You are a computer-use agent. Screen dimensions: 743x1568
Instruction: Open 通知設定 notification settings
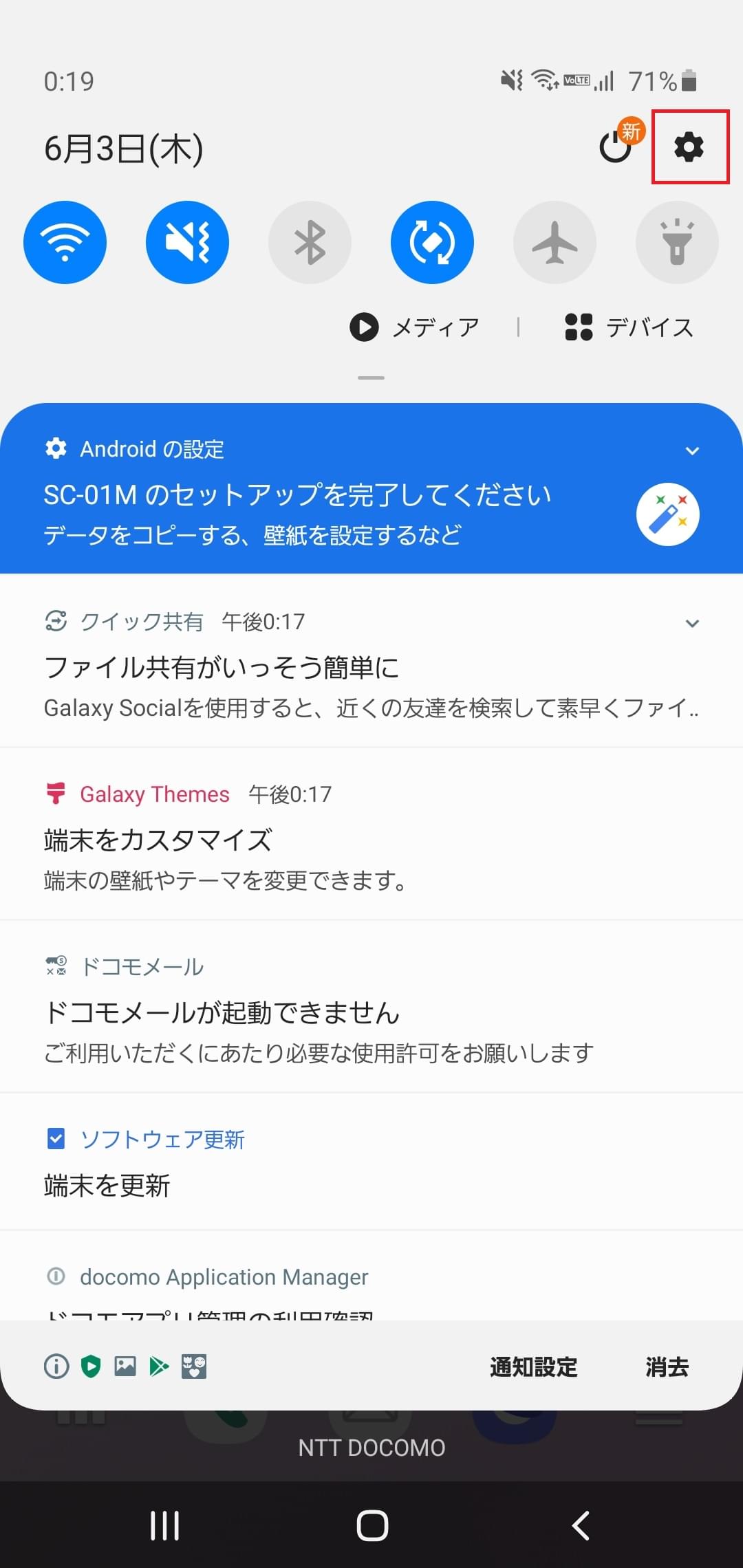pos(533,1367)
